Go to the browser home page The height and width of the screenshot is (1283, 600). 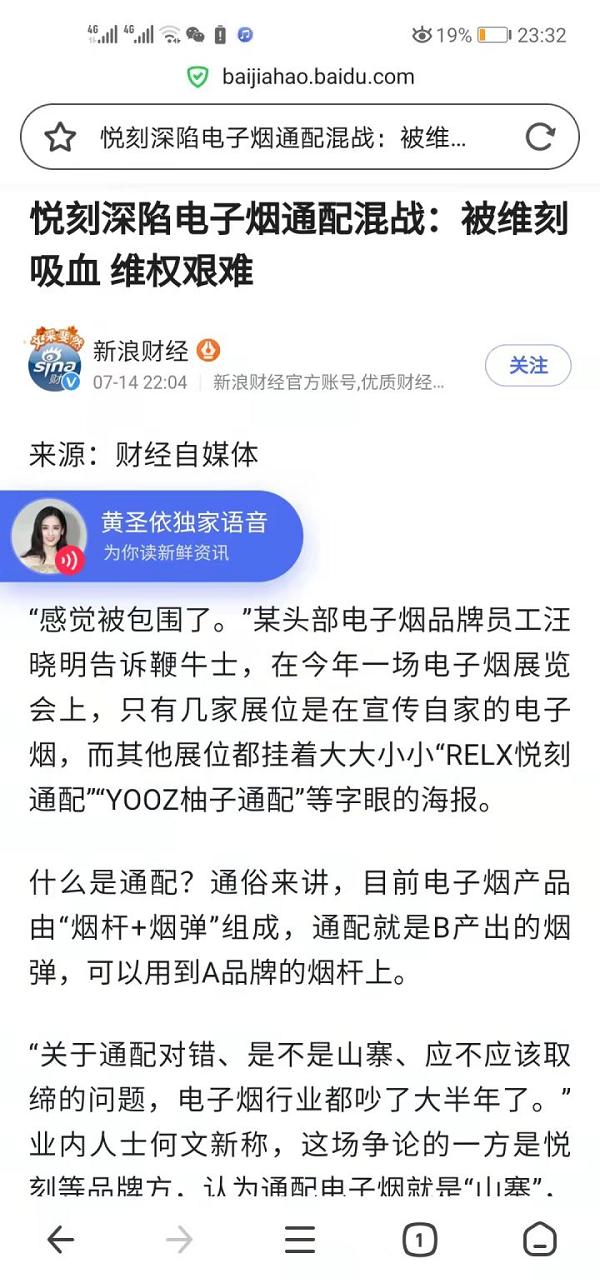pos(540,1240)
